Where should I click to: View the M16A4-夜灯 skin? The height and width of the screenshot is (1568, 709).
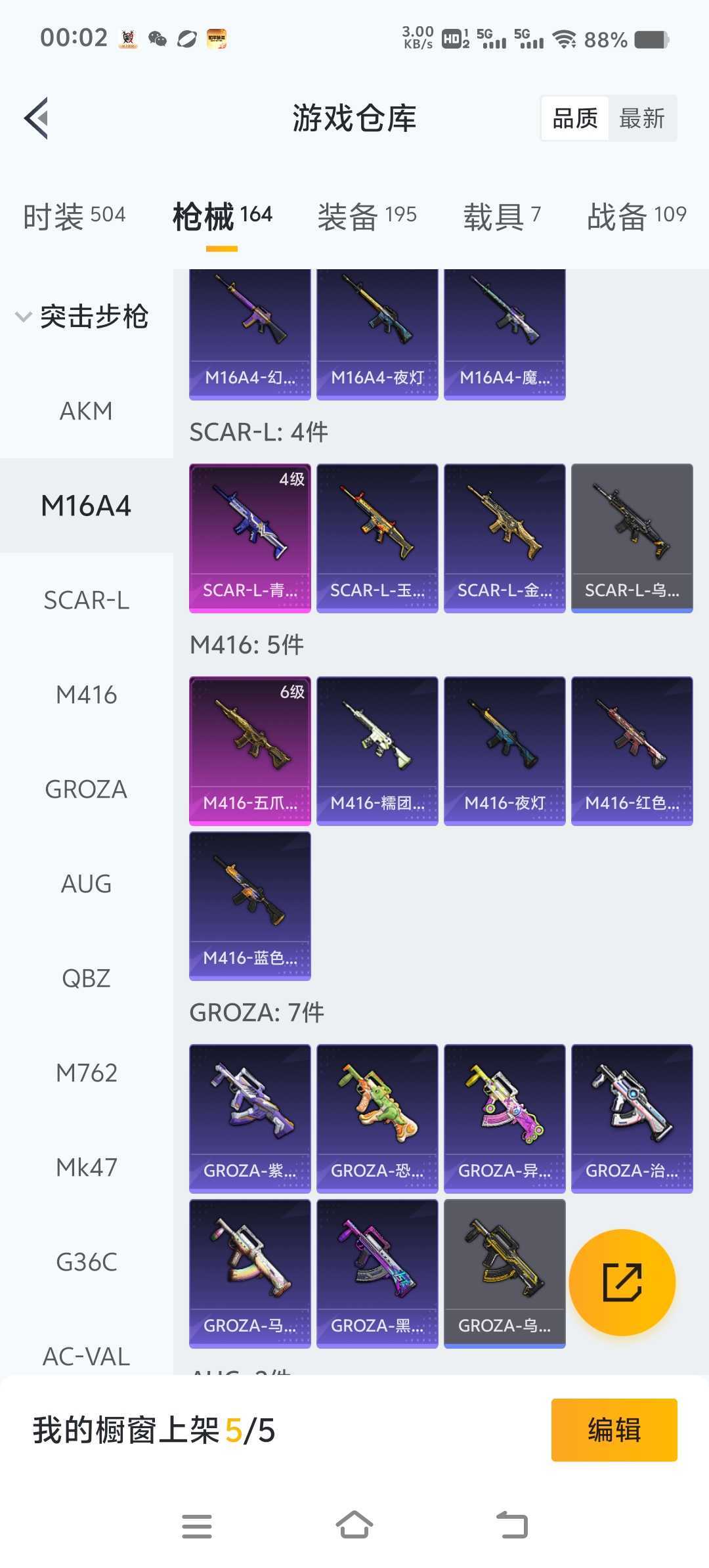(377, 335)
